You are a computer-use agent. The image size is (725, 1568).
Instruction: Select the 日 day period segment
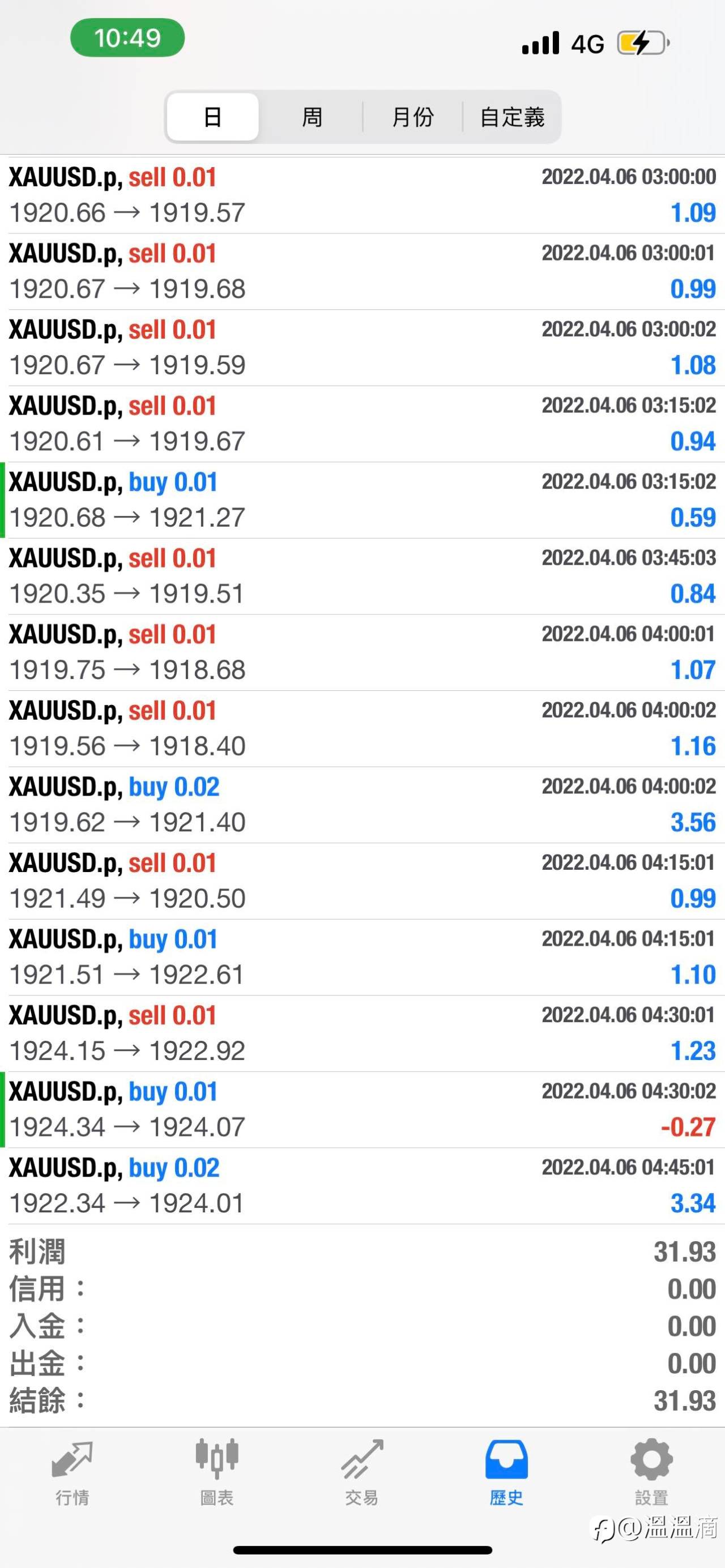212,117
